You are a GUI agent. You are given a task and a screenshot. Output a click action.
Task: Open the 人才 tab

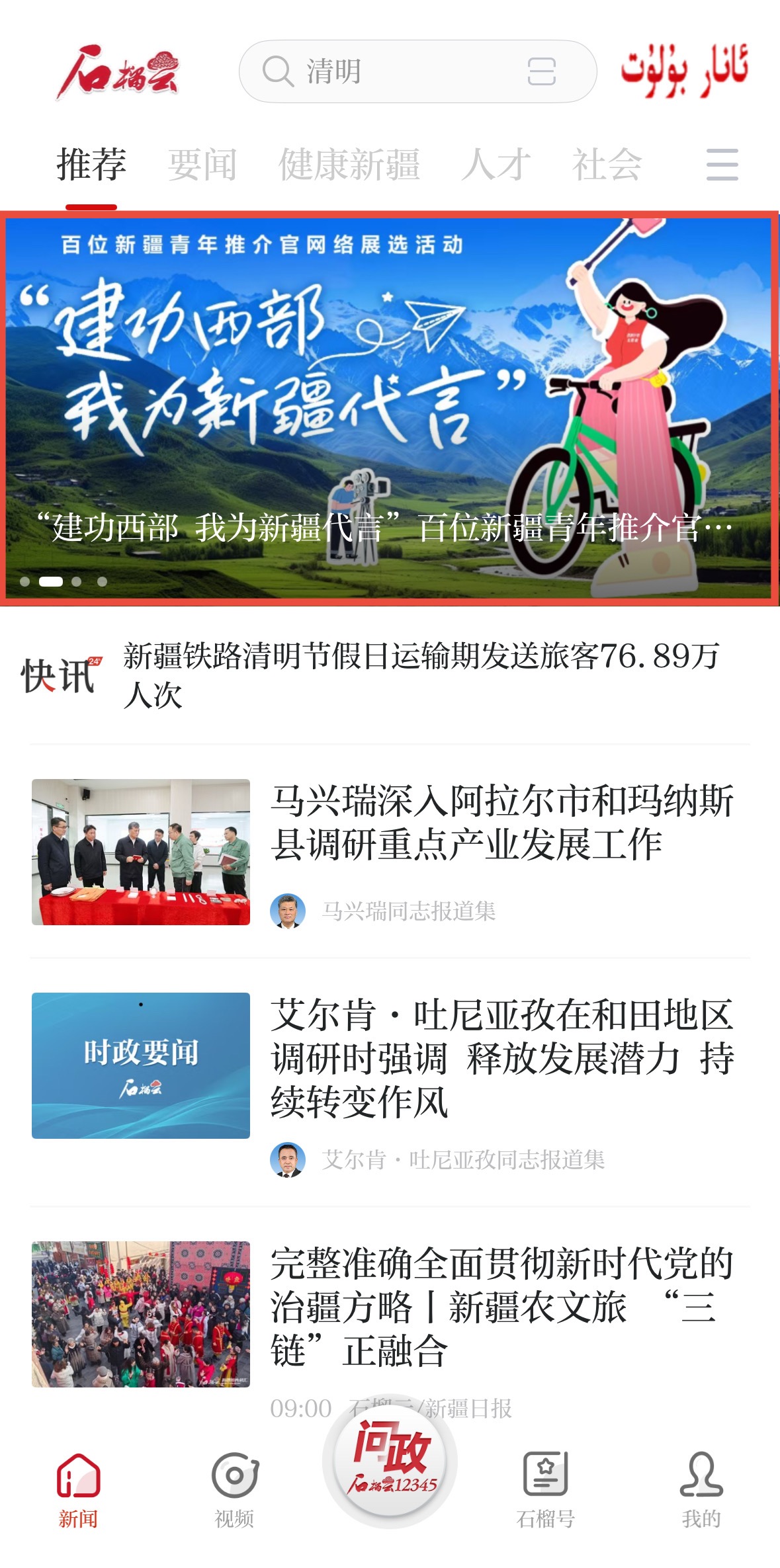[496, 164]
